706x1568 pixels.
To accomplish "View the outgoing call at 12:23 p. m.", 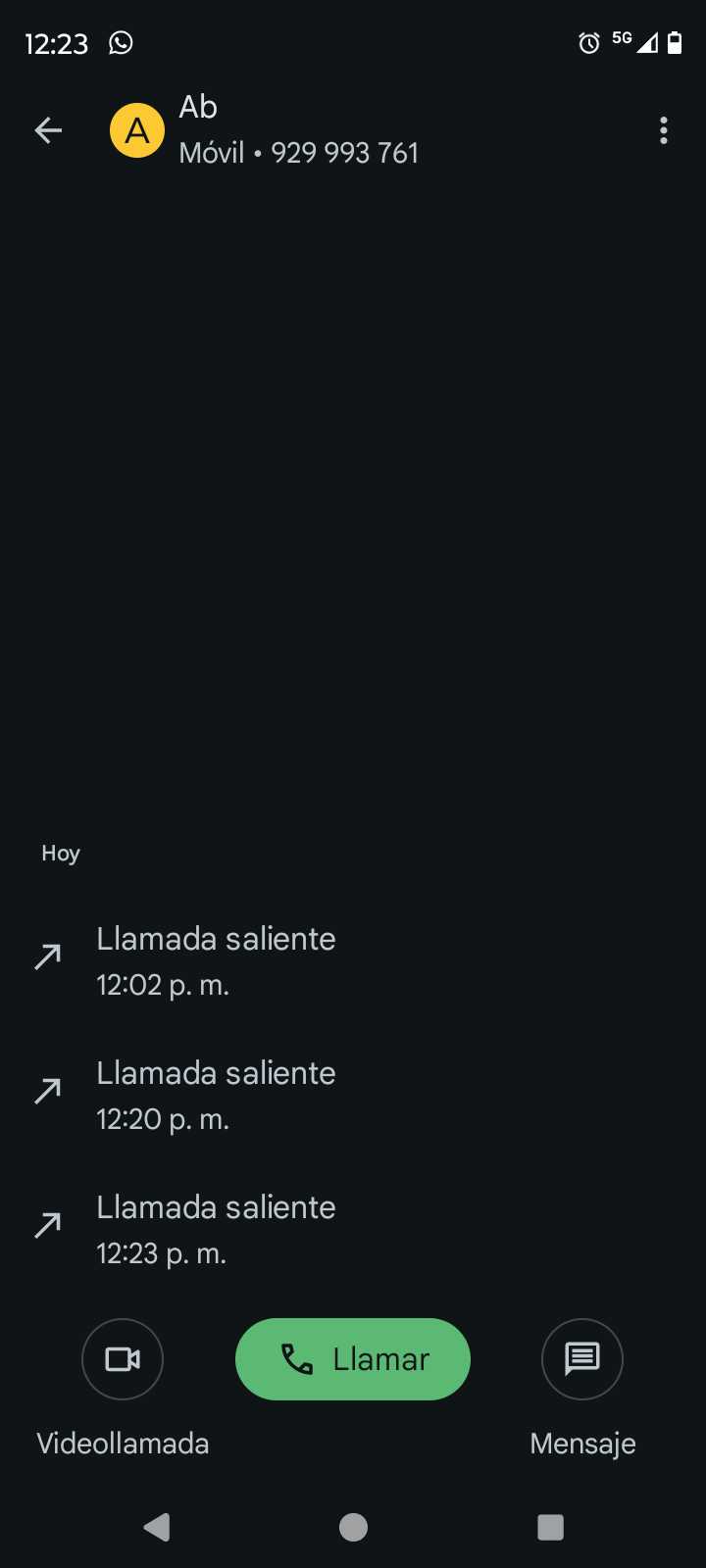I will [x=216, y=1229].
